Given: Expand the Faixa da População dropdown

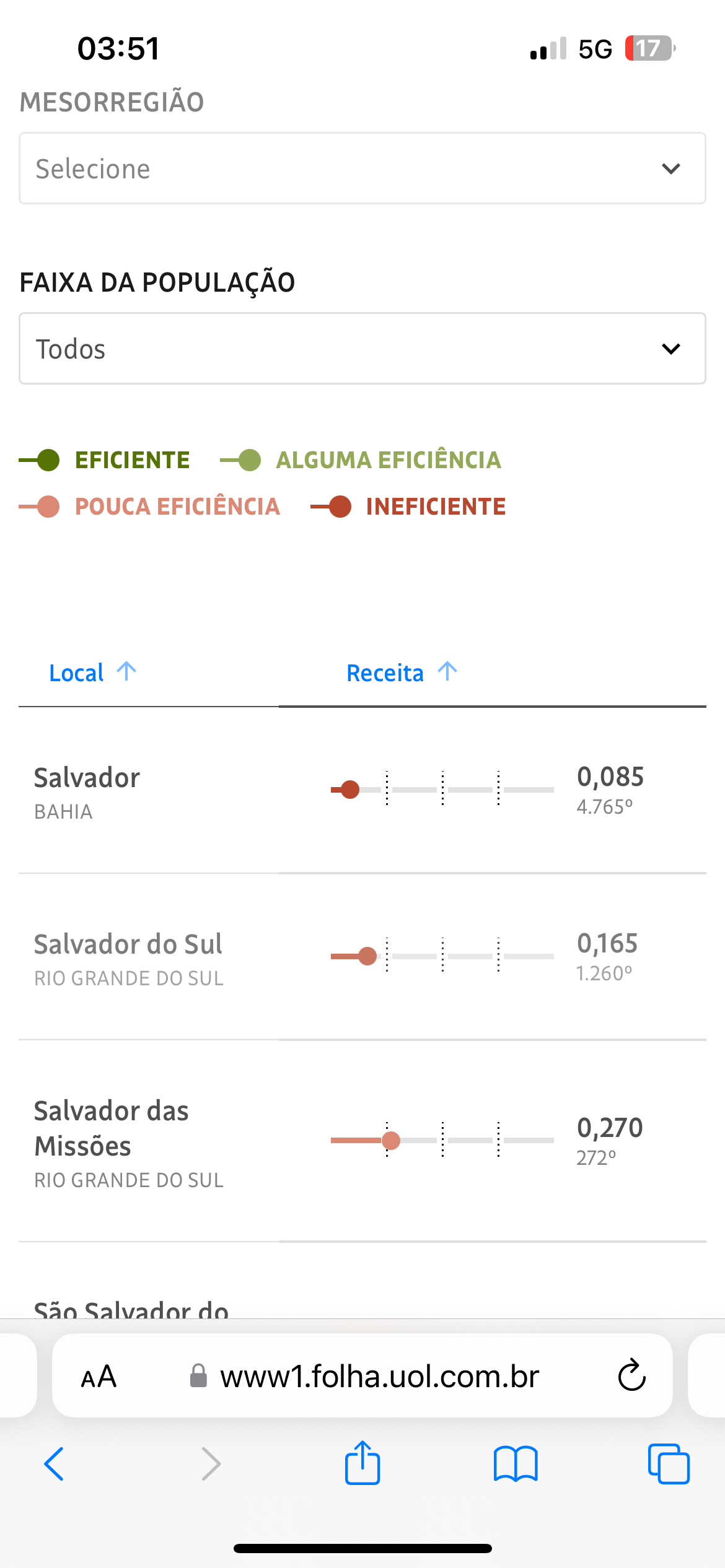Looking at the screenshot, I should click(x=362, y=349).
